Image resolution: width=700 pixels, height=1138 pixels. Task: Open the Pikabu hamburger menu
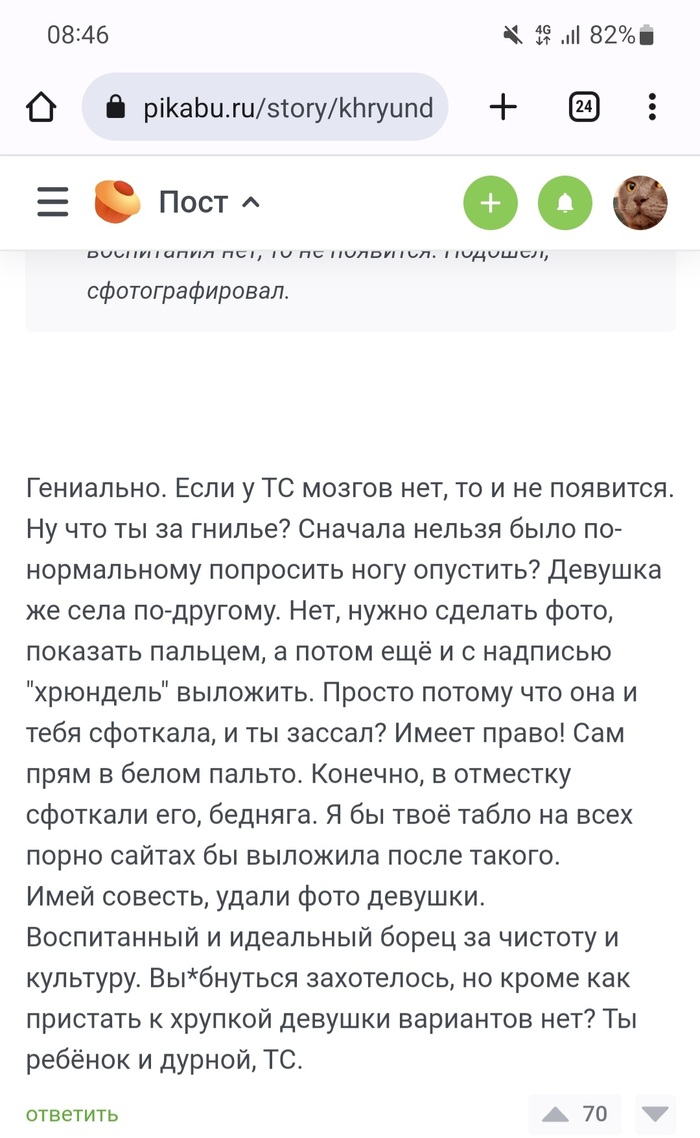click(53, 202)
